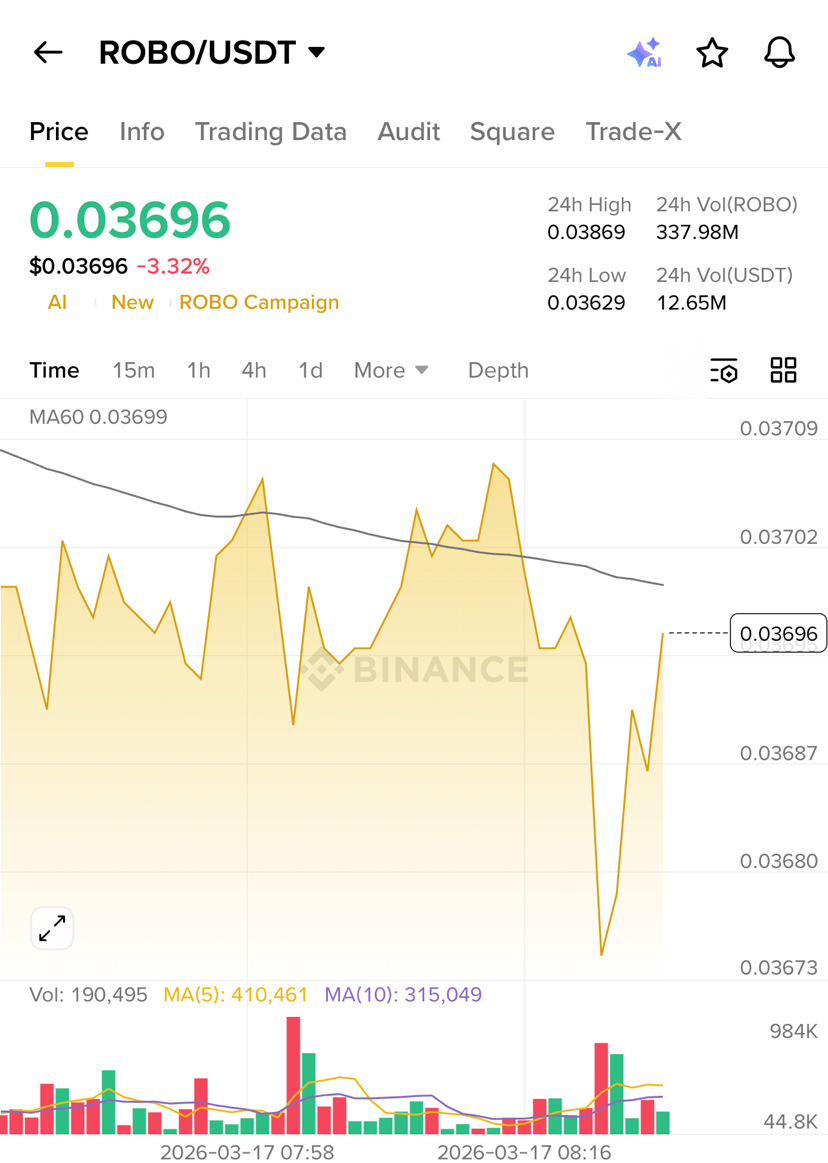Open chart indicator settings icon
Image resolution: width=828 pixels, height=1163 pixels.
pyautogui.click(x=724, y=370)
